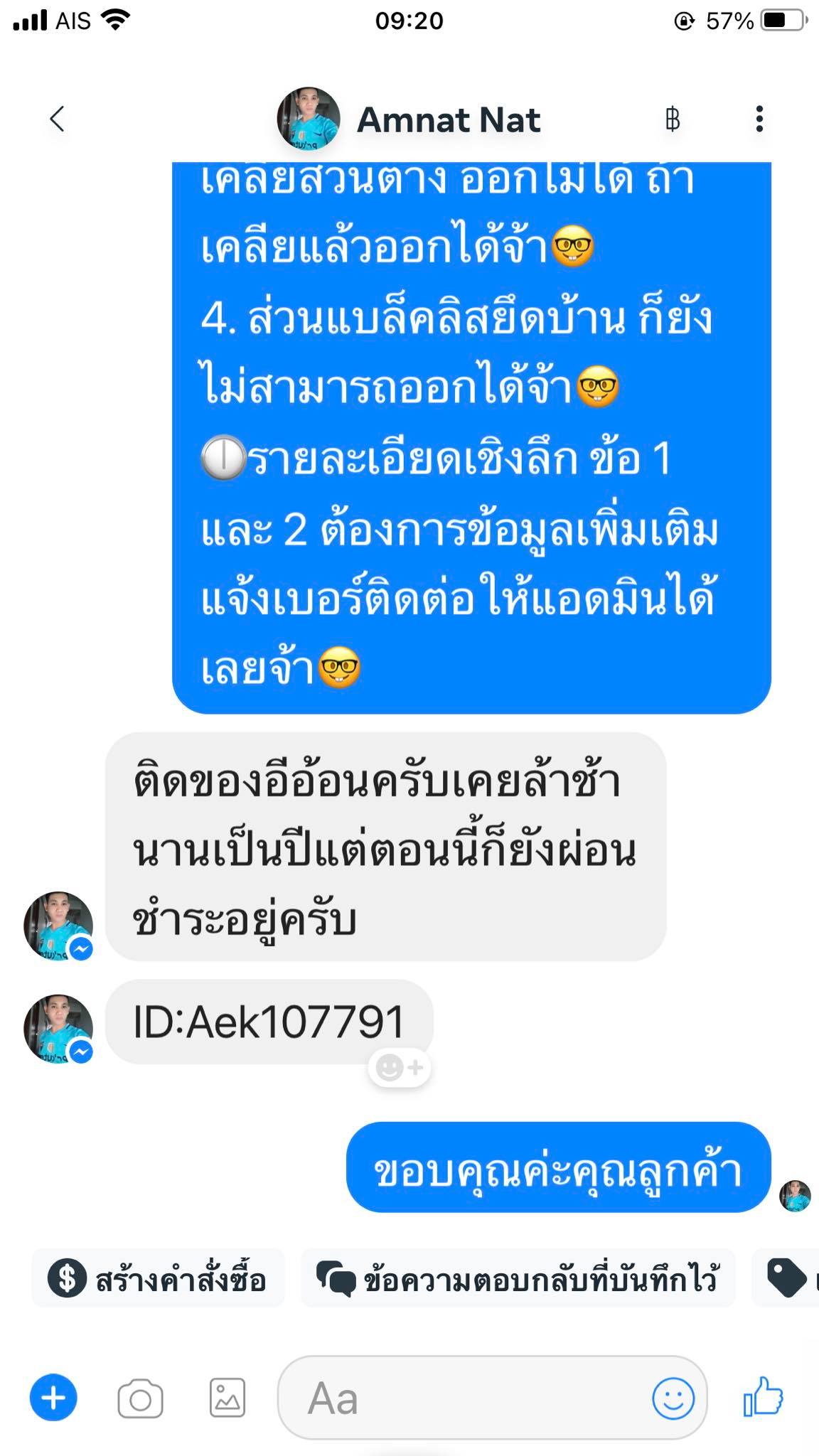819x1456 pixels.
Task: Open the three-dot overflow menu
Action: click(759, 119)
